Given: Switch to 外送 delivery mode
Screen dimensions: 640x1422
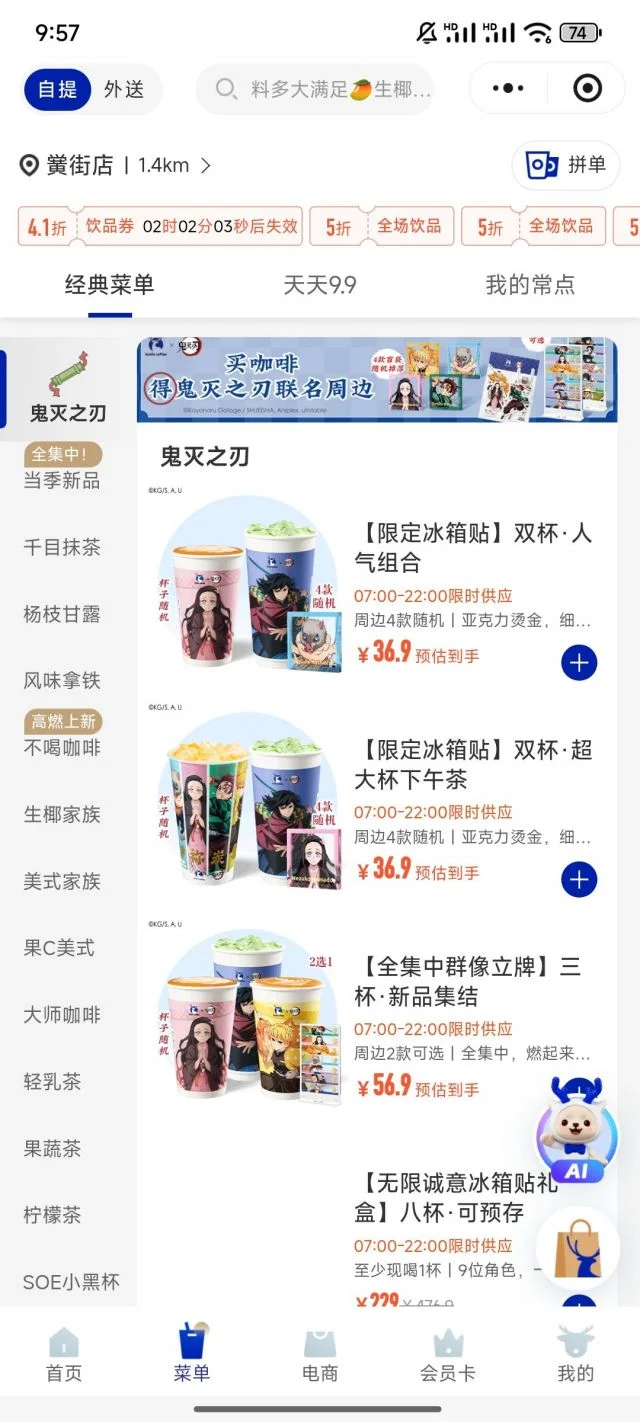Looking at the screenshot, I should [x=124, y=90].
